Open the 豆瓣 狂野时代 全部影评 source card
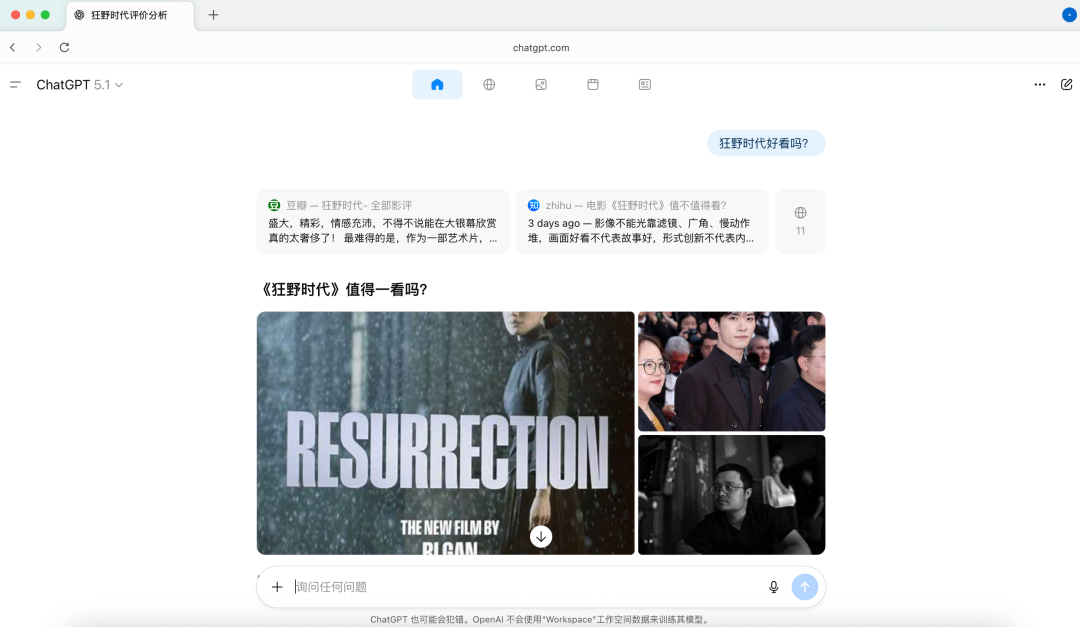The width and height of the screenshot is (1080, 627). pyautogui.click(x=383, y=221)
